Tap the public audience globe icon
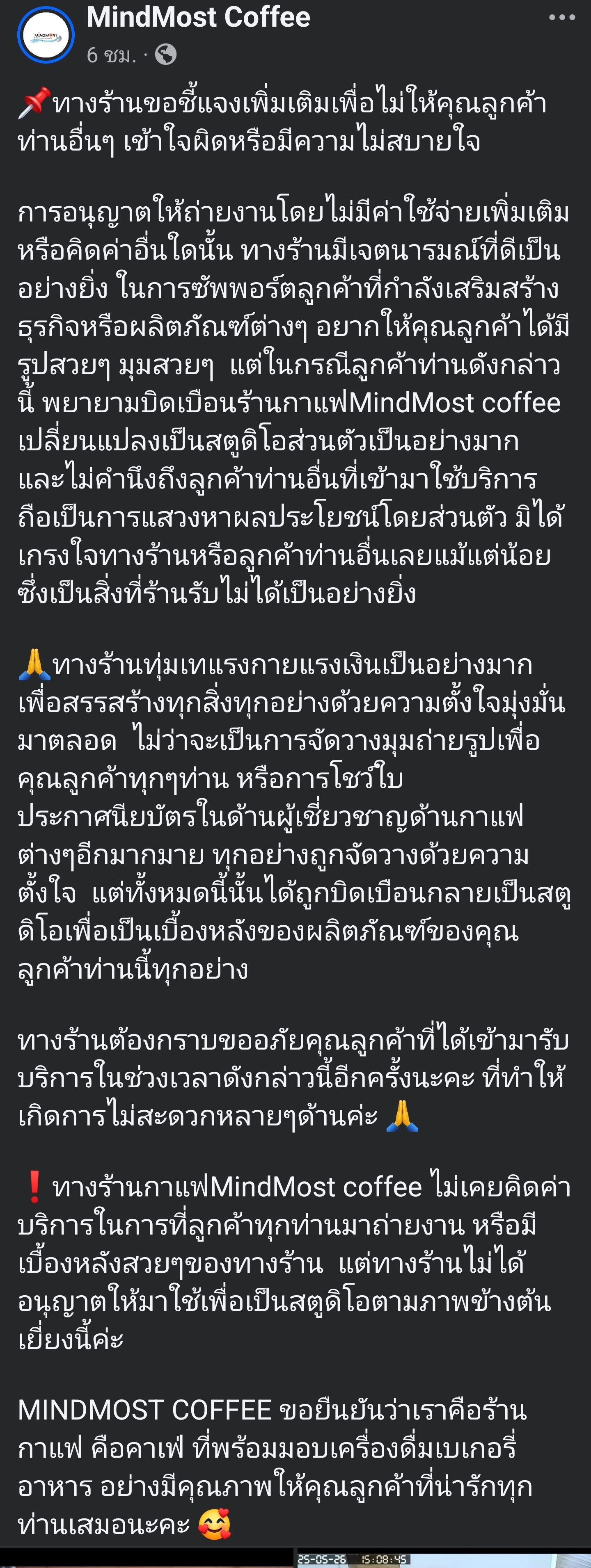This screenshot has height=1568, width=591. (166, 55)
